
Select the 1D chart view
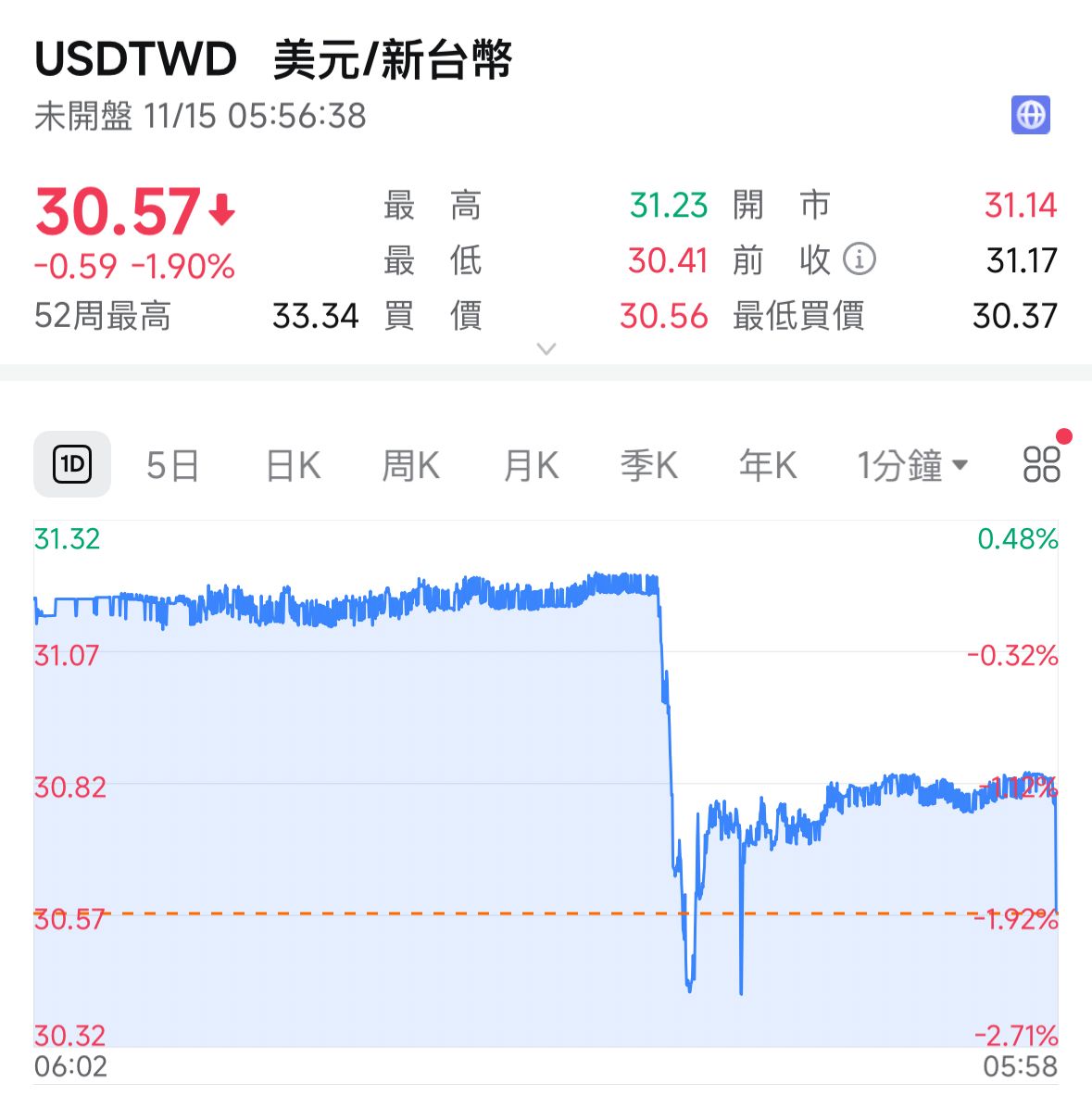pos(72,464)
